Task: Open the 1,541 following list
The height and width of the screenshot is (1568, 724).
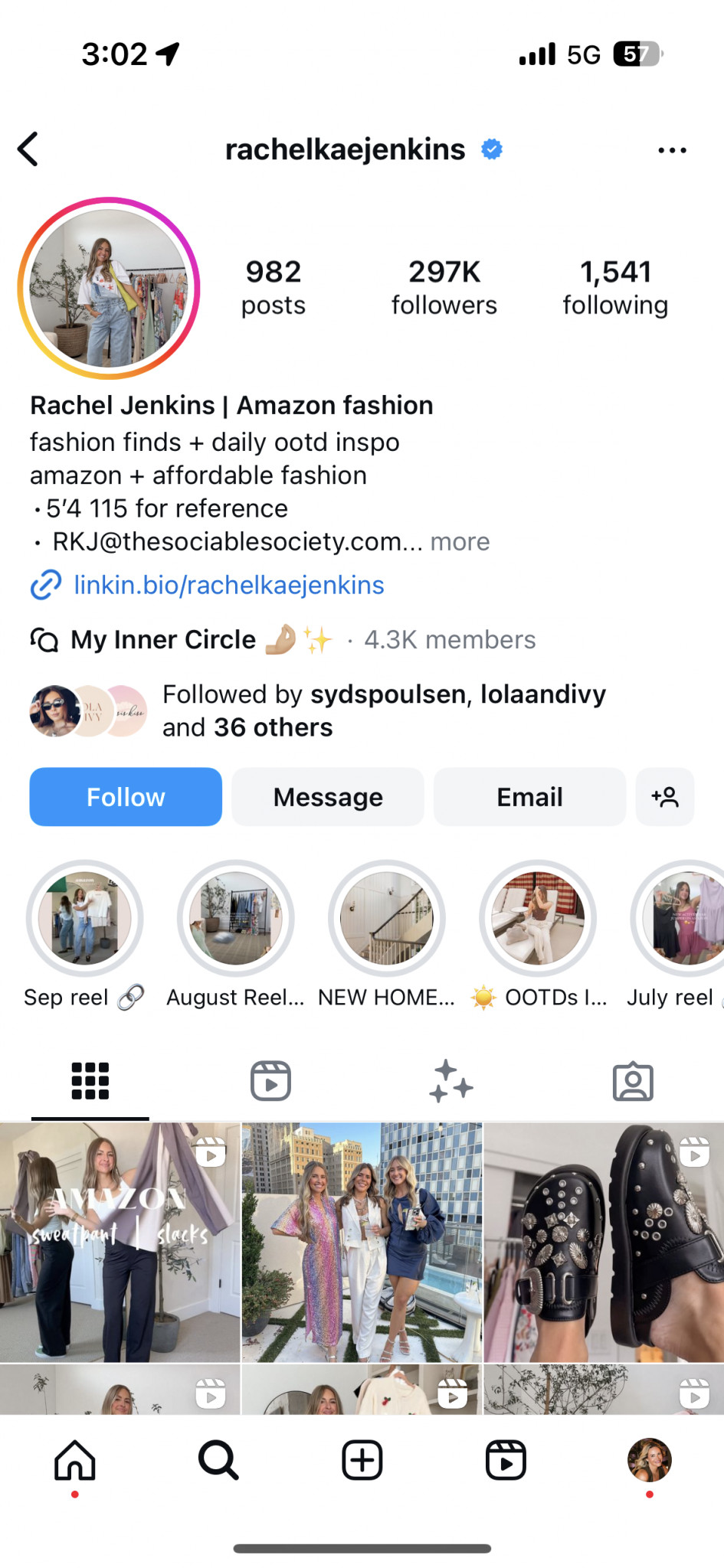Action: click(615, 288)
